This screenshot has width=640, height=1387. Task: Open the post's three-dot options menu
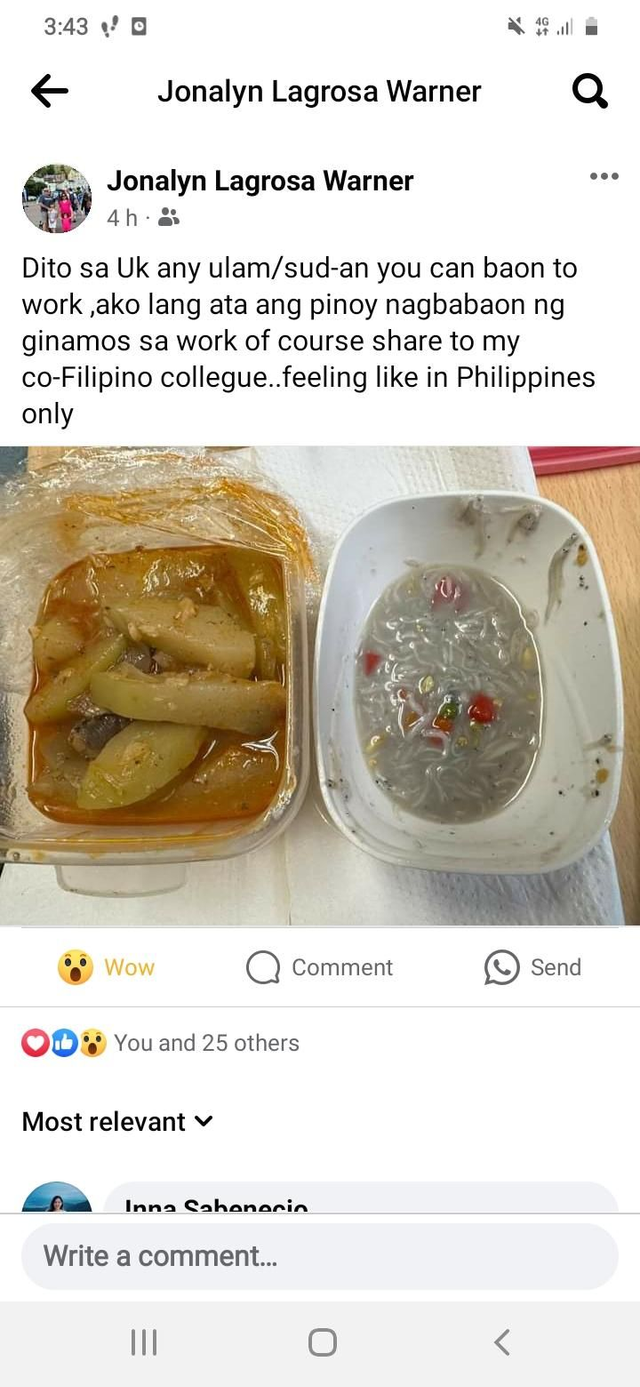604,177
